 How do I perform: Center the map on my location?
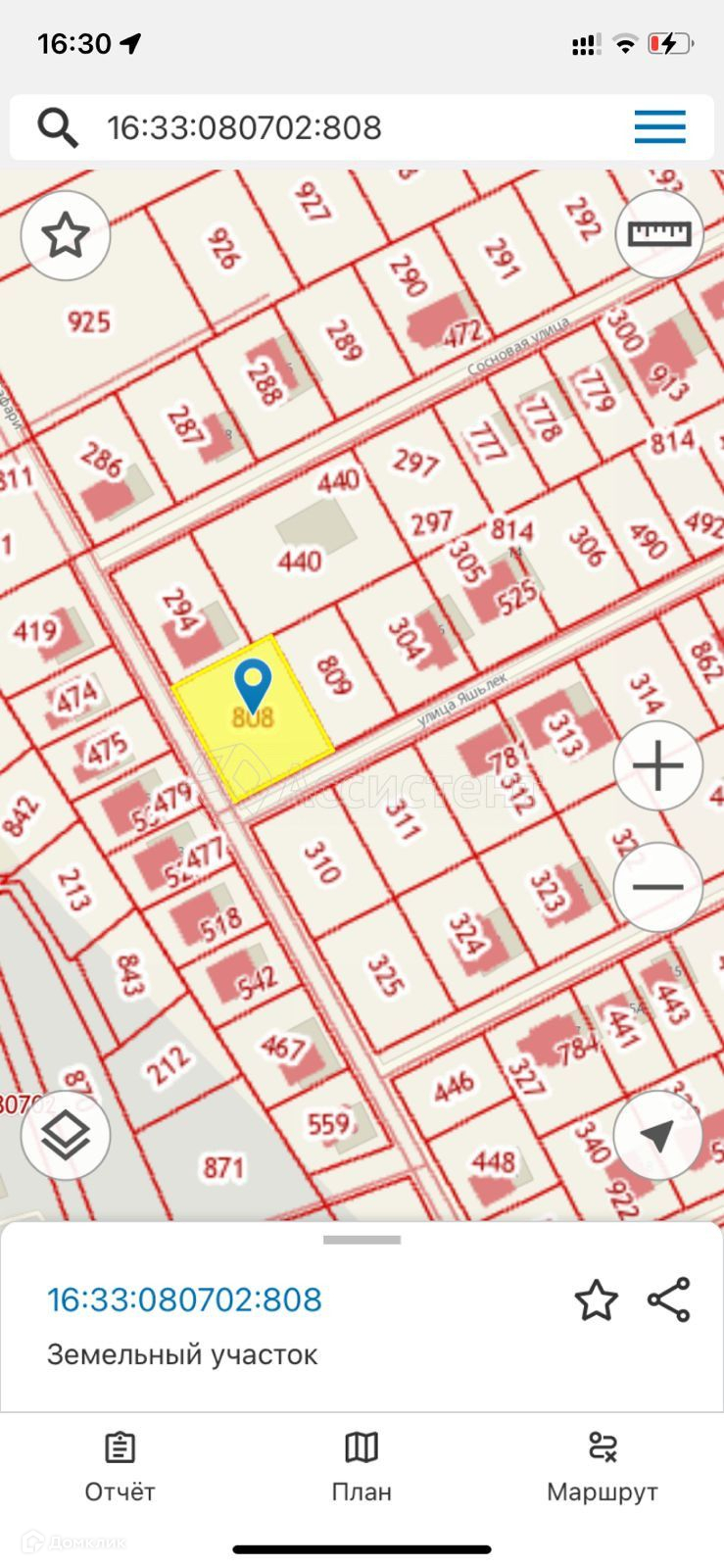(x=658, y=1135)
